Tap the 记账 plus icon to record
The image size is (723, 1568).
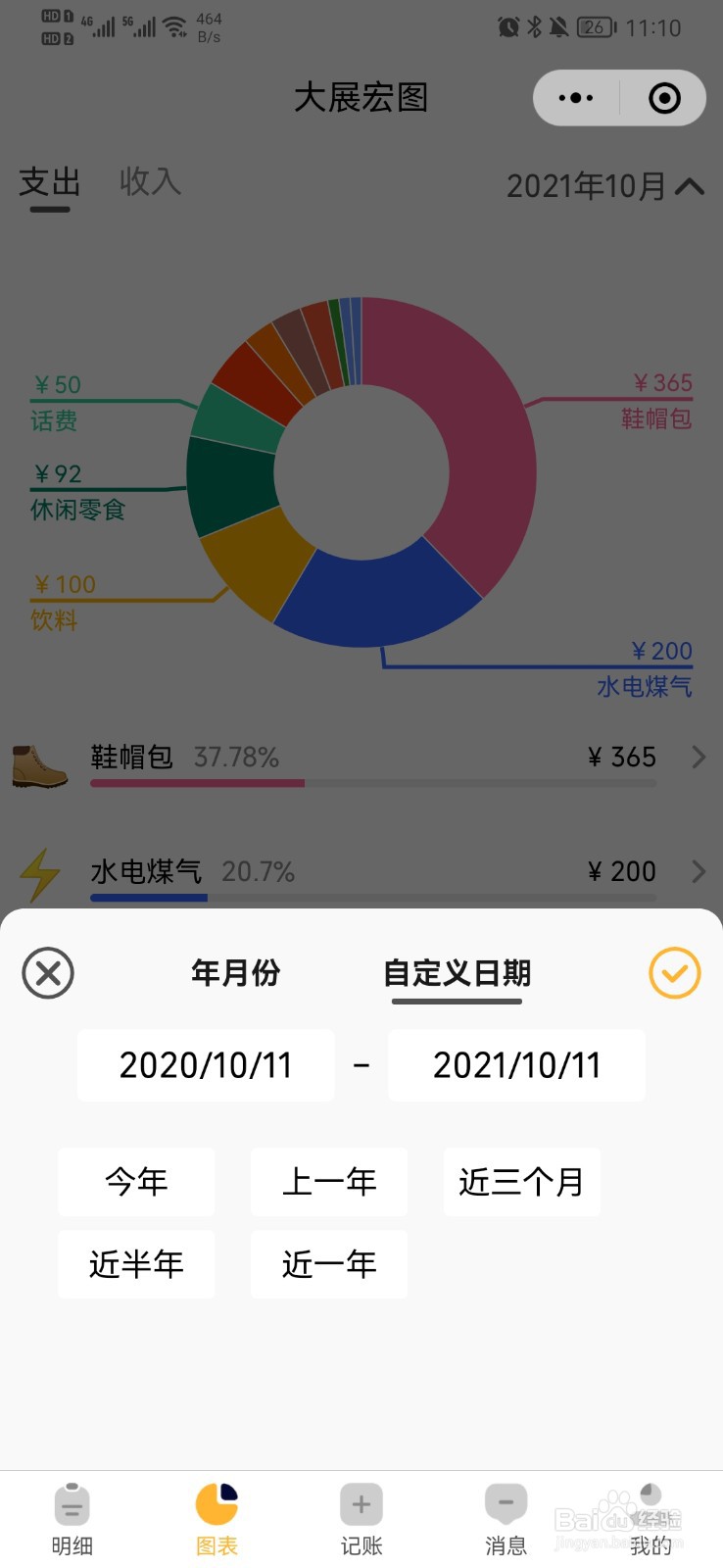pos(361,1502)
